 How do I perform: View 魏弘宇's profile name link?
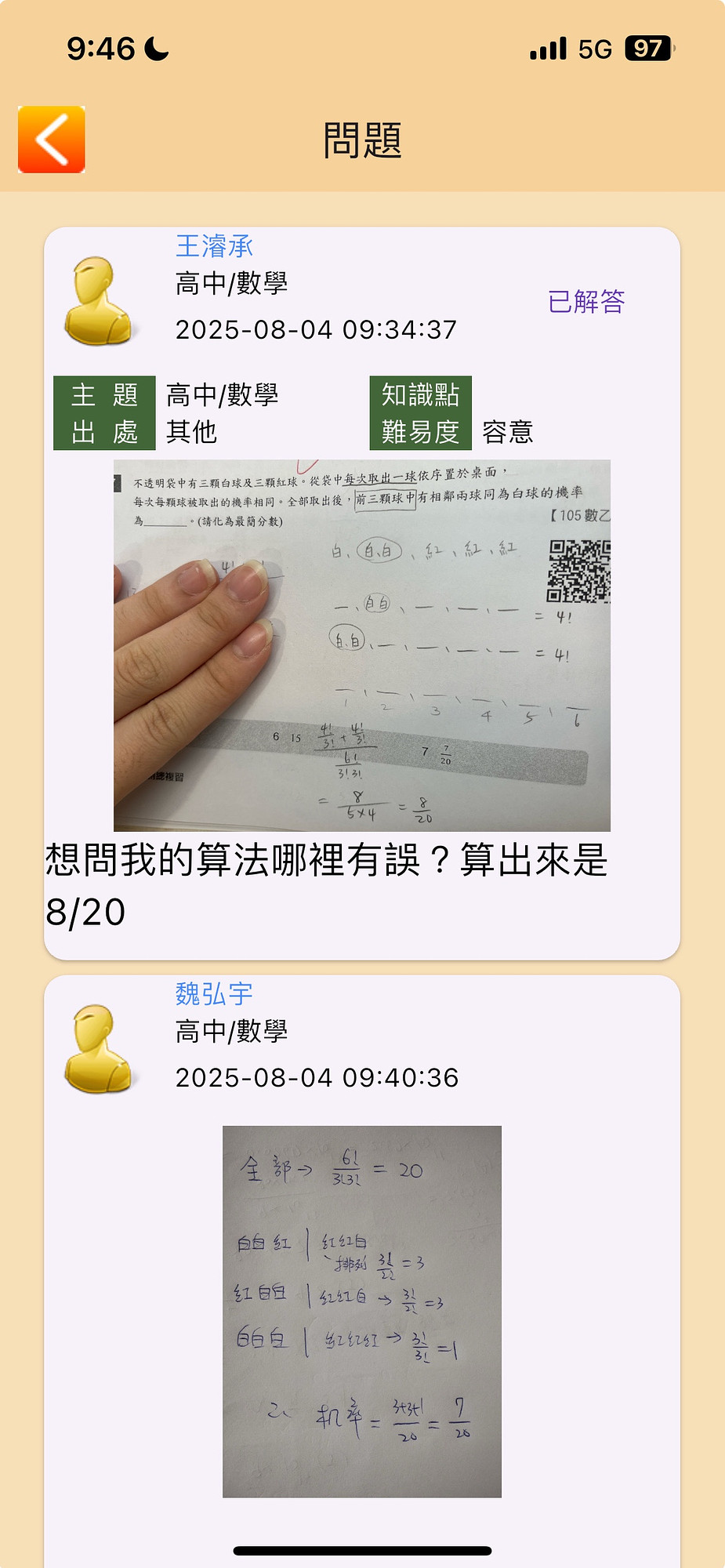tap(214, 994)
